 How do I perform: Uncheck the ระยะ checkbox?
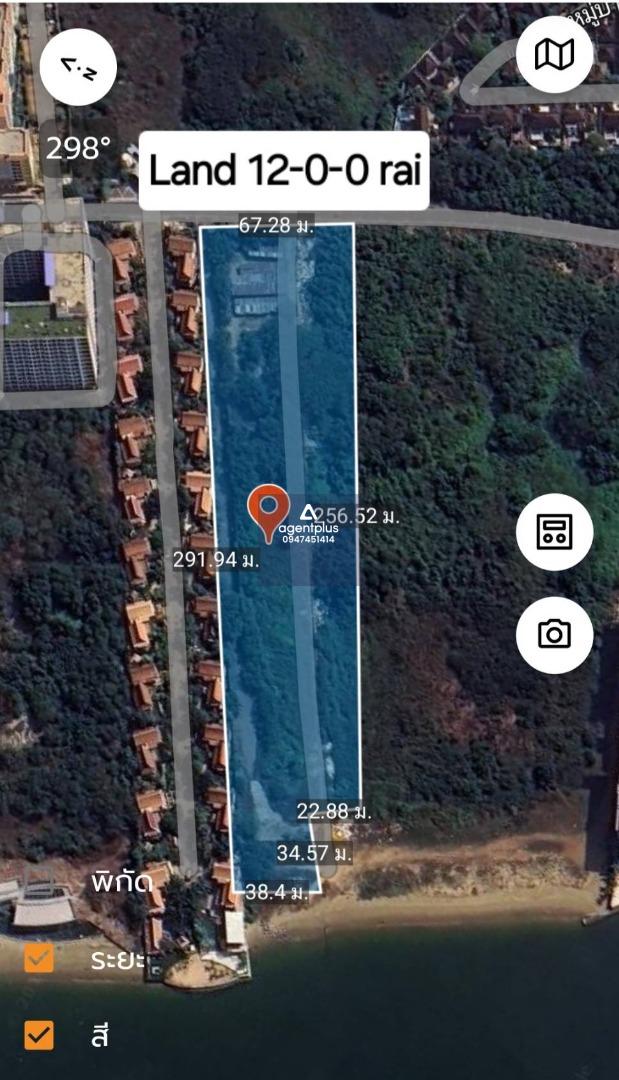point(39,958)
